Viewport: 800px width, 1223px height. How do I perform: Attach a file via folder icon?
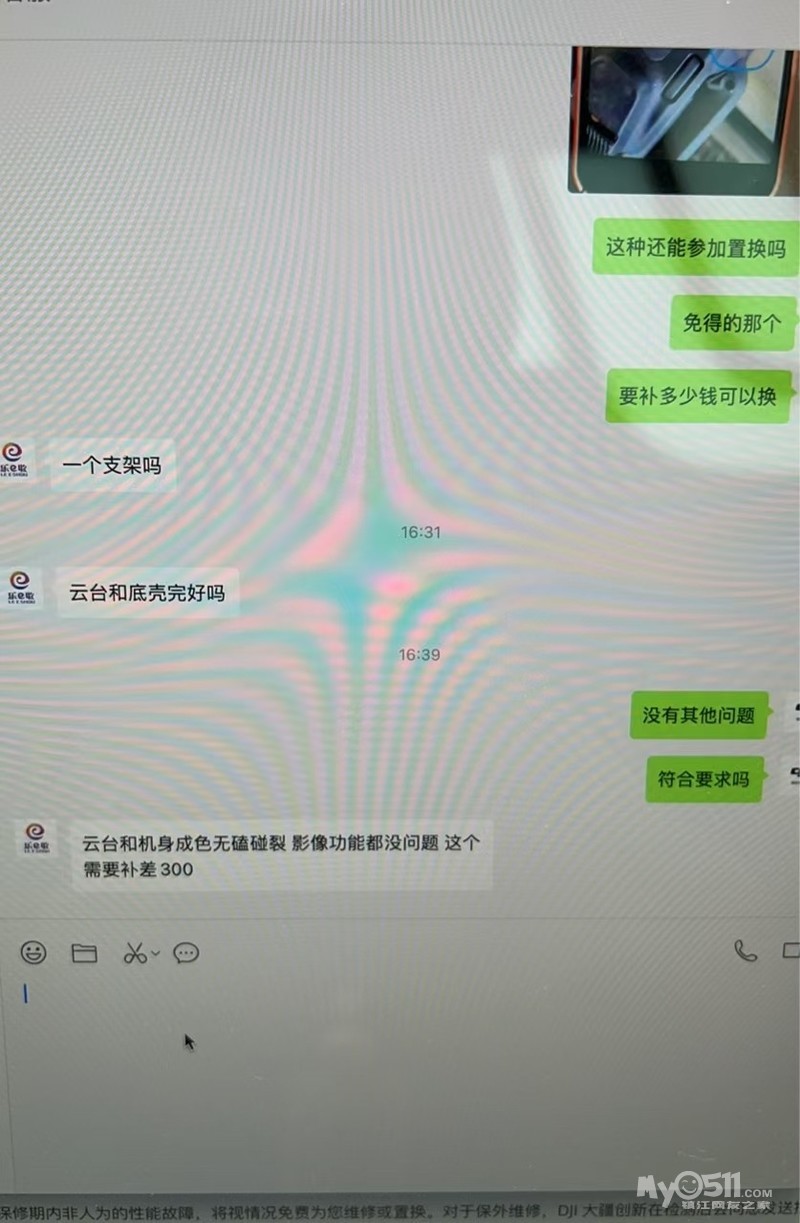[x=84, y=953]
